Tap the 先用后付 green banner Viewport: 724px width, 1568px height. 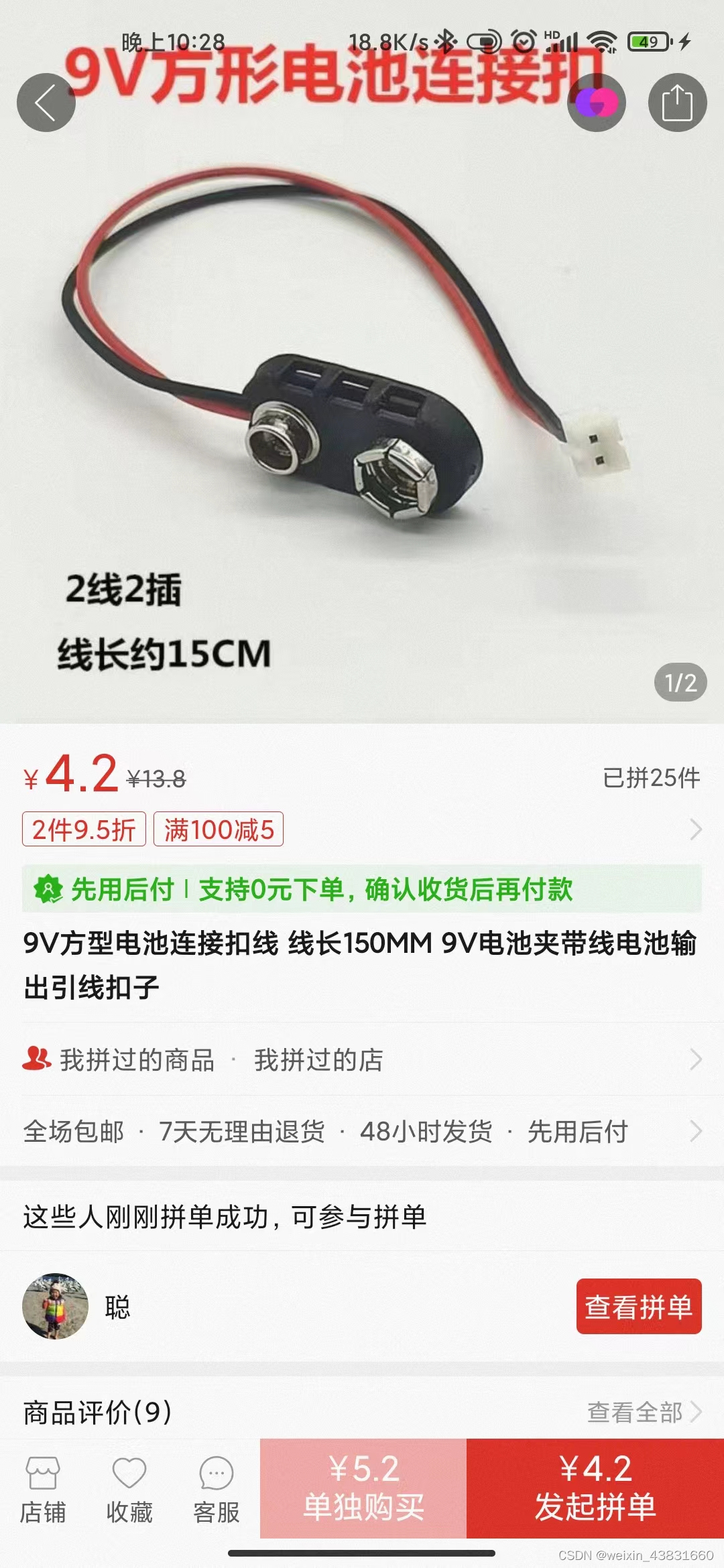point(362,889)
